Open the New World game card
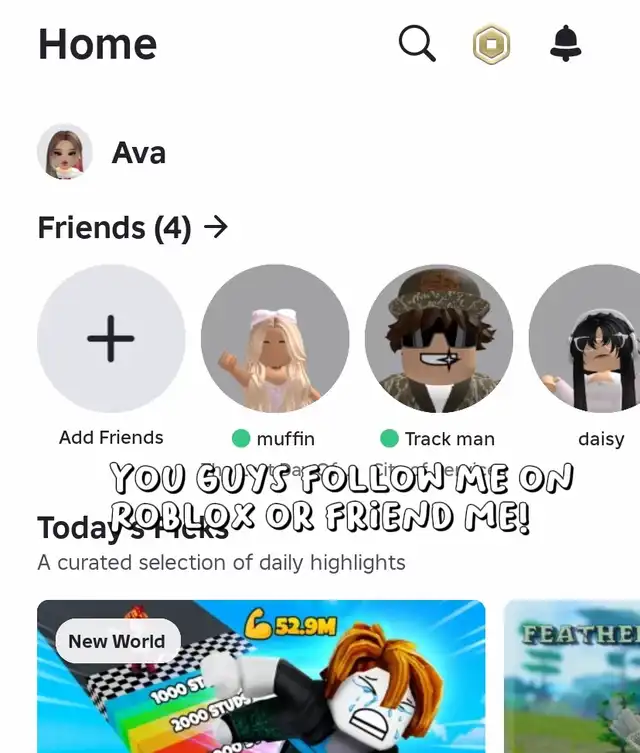640x753 pixels. point(261,676)
